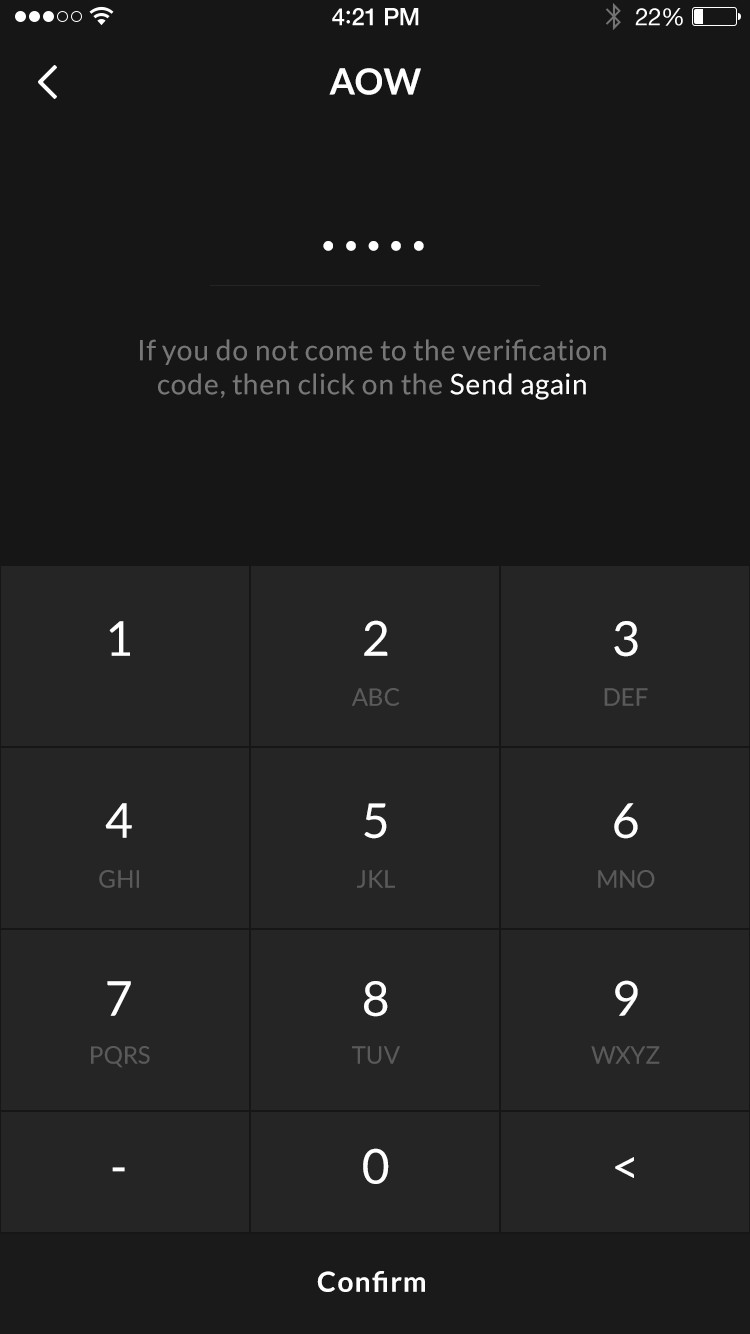Screen dimensions: 750x1334
Task: Enter digit 6 on the keypad
Action: point(625,838)
